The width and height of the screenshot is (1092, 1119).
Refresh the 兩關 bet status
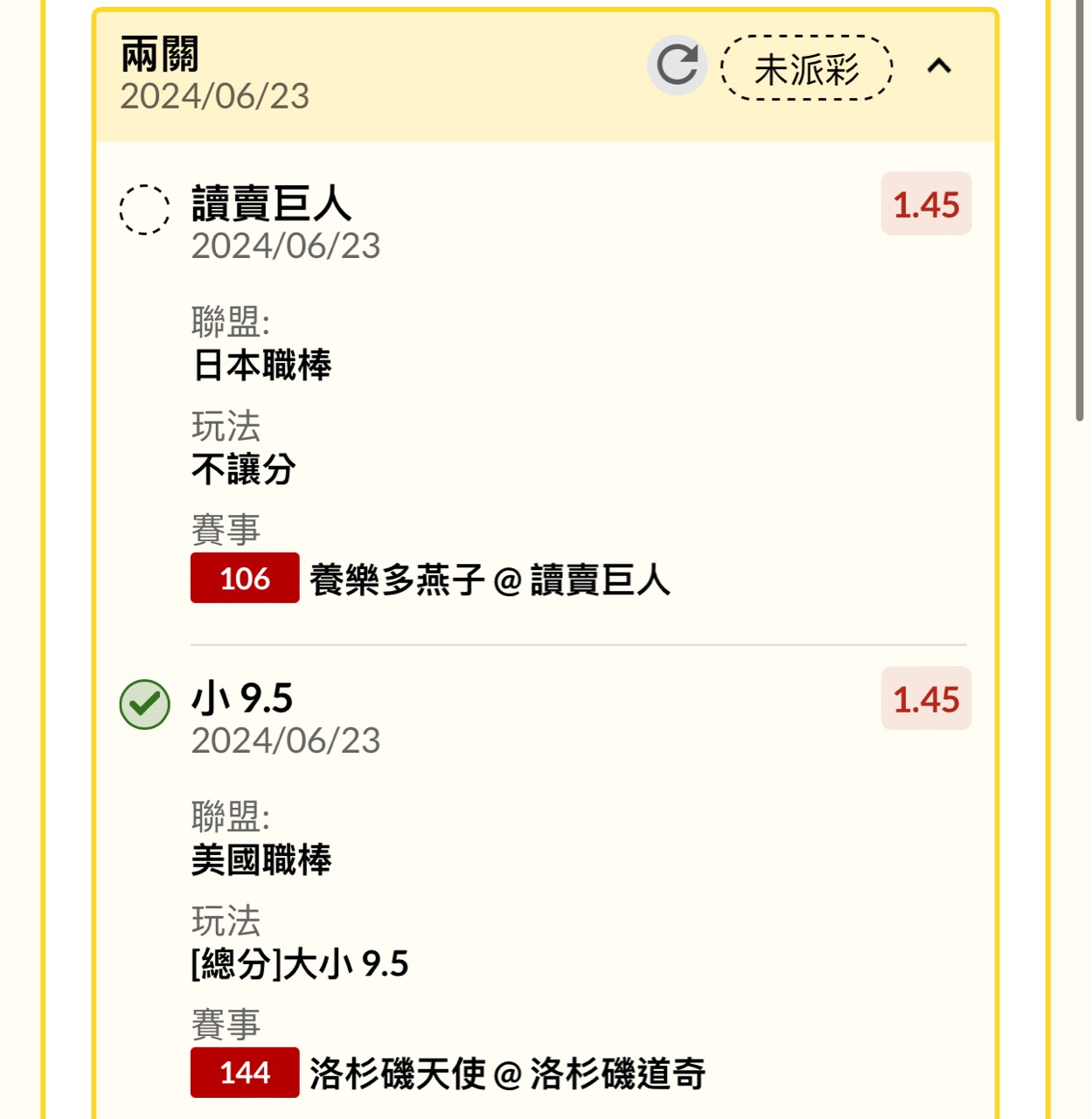(x=678, y=66)
